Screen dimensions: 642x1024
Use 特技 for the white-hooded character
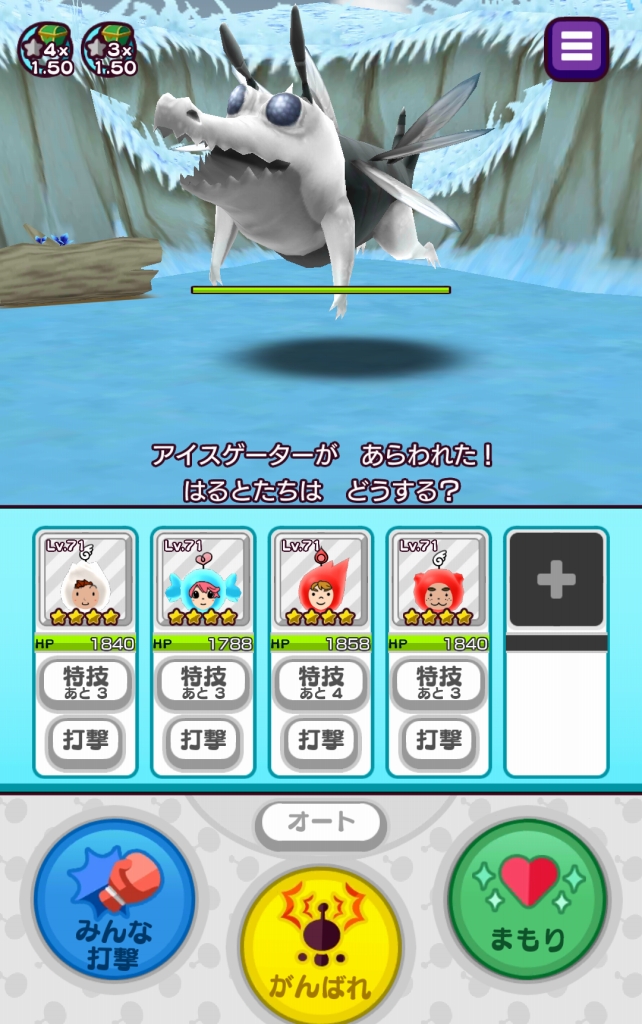pyautogui.click(x=85, y=683)
